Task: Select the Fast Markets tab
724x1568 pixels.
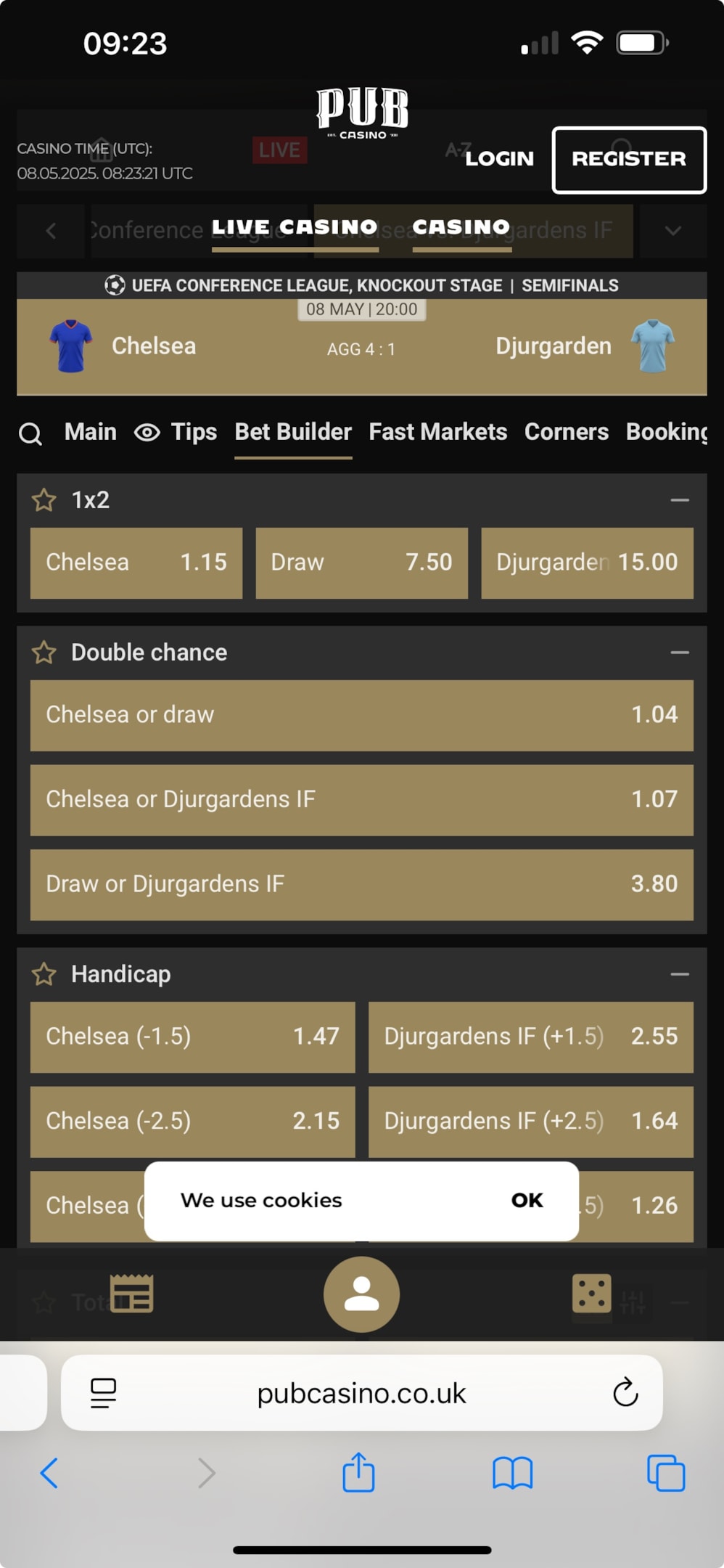Action: (438, 432)
